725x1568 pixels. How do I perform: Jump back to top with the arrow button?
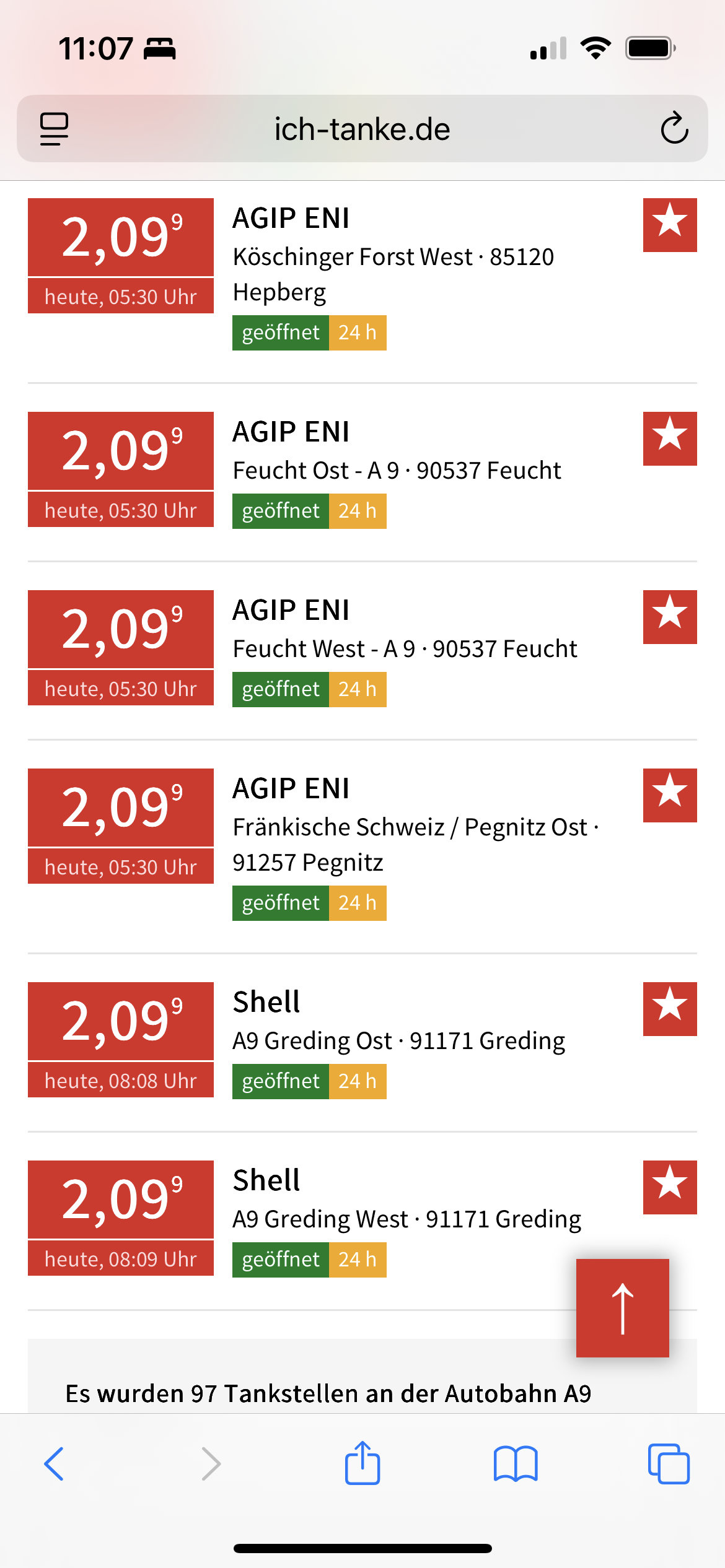click(x=623, y=1308)
